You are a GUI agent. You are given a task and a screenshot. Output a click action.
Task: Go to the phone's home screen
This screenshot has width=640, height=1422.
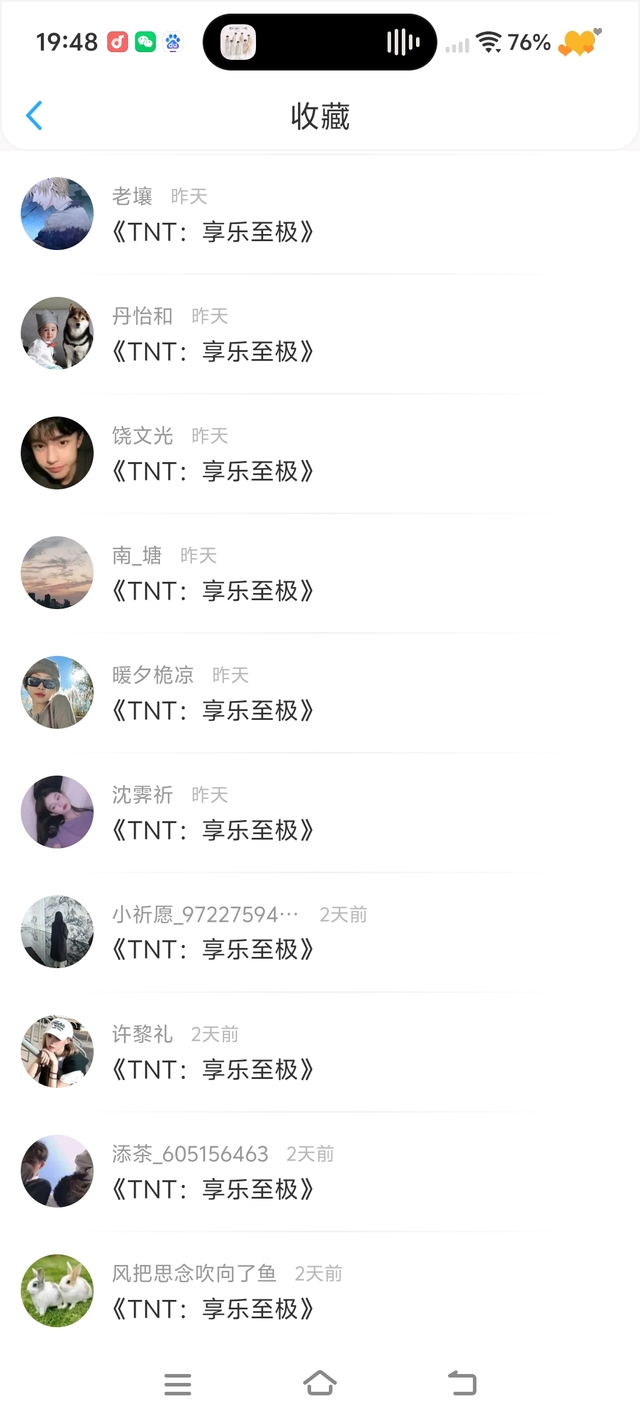(x=320, y=1384)
